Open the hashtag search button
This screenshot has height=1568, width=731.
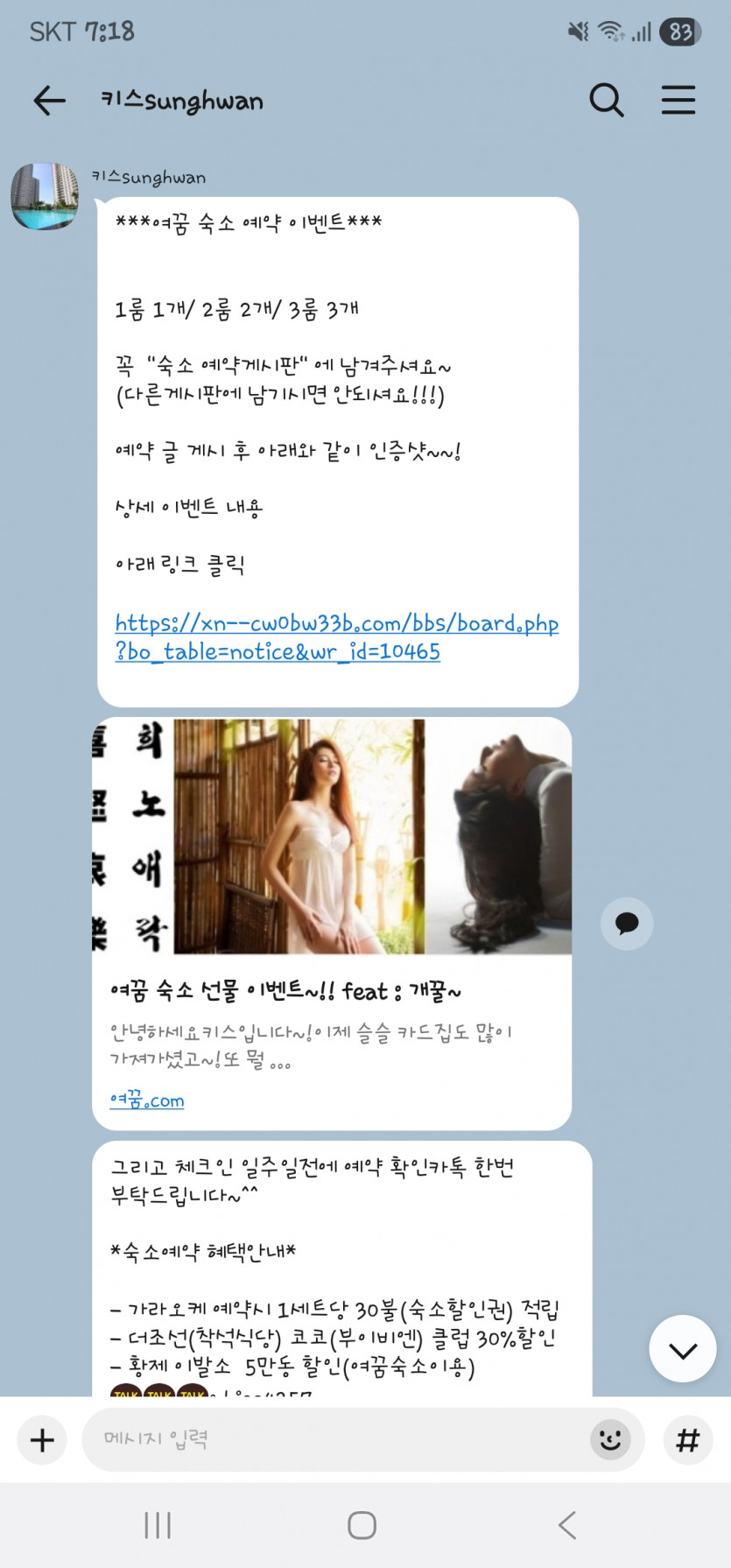click(x=687, y=1440)
